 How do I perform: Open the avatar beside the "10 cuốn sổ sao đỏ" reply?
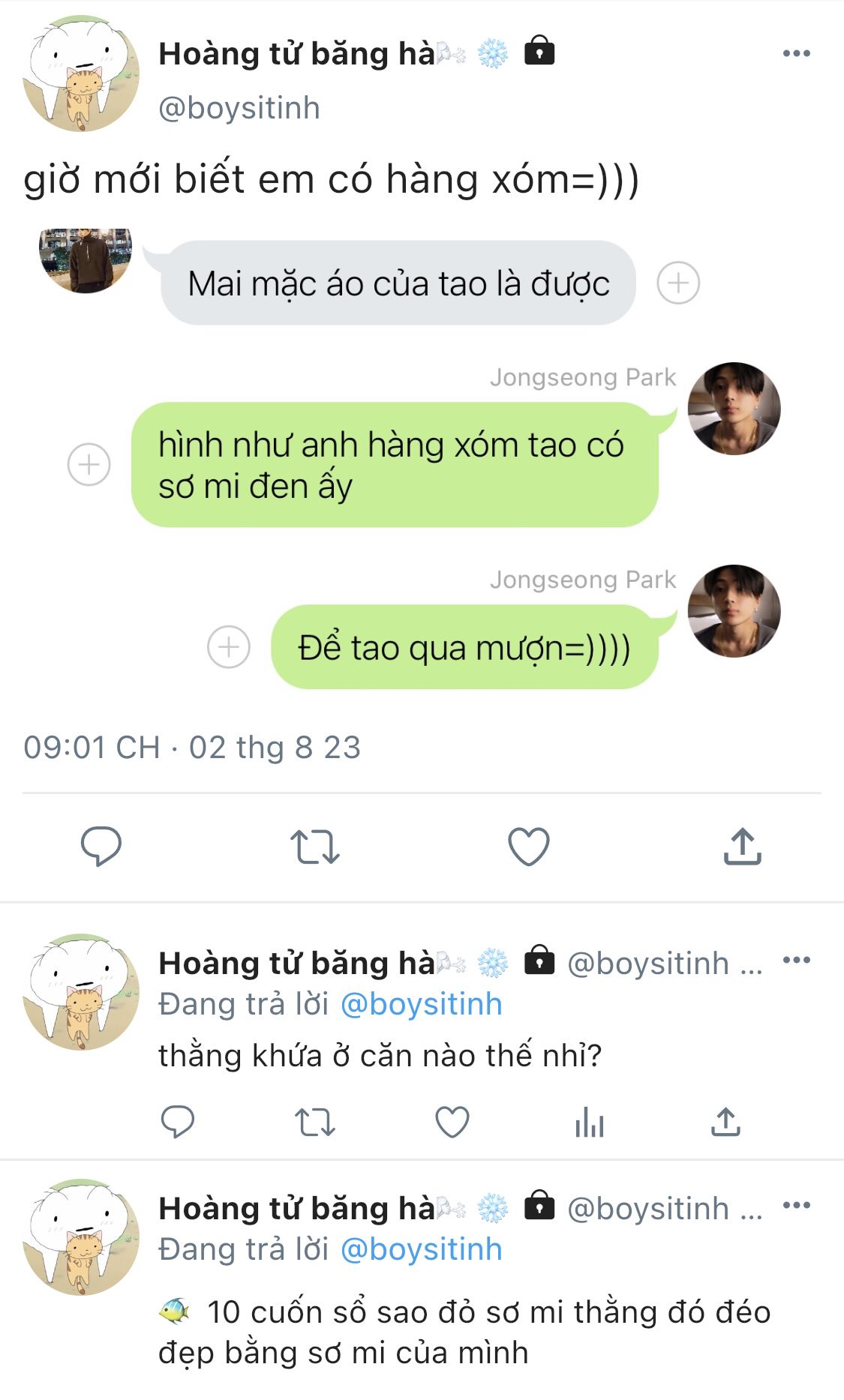pos(81,1237)
